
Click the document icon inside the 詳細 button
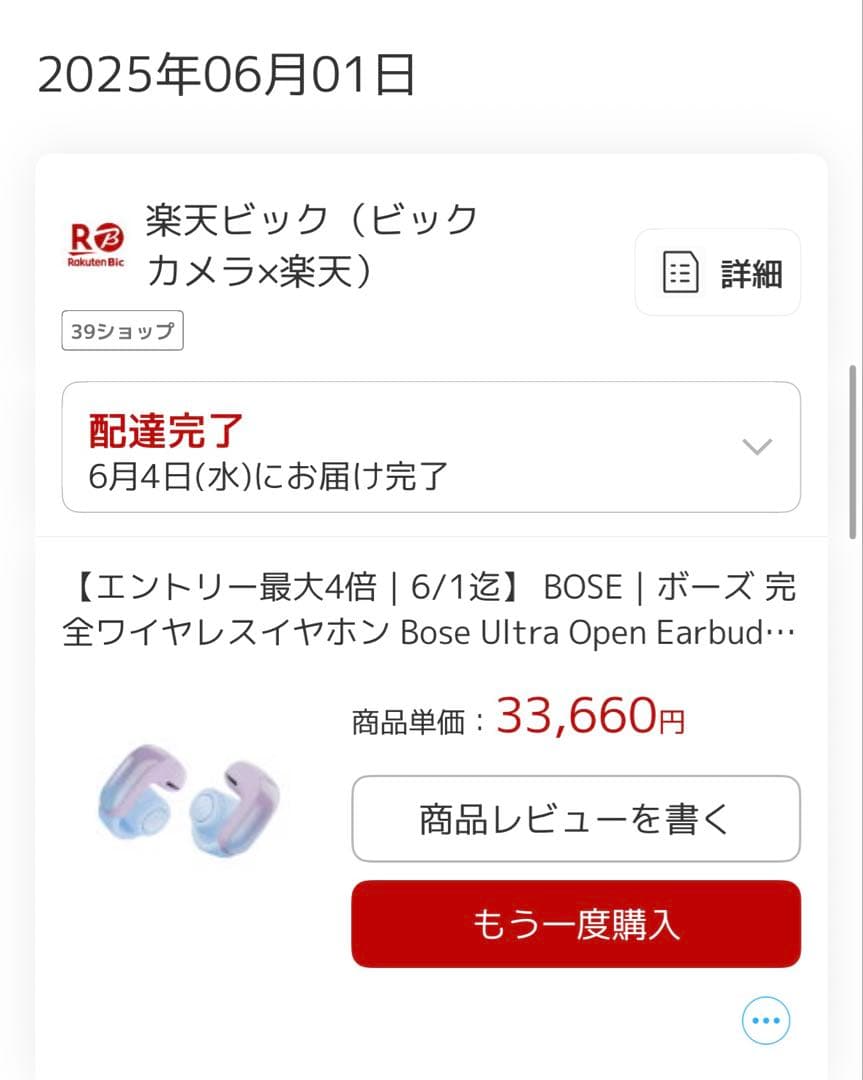pyautogui.click(x=681, y=271)
